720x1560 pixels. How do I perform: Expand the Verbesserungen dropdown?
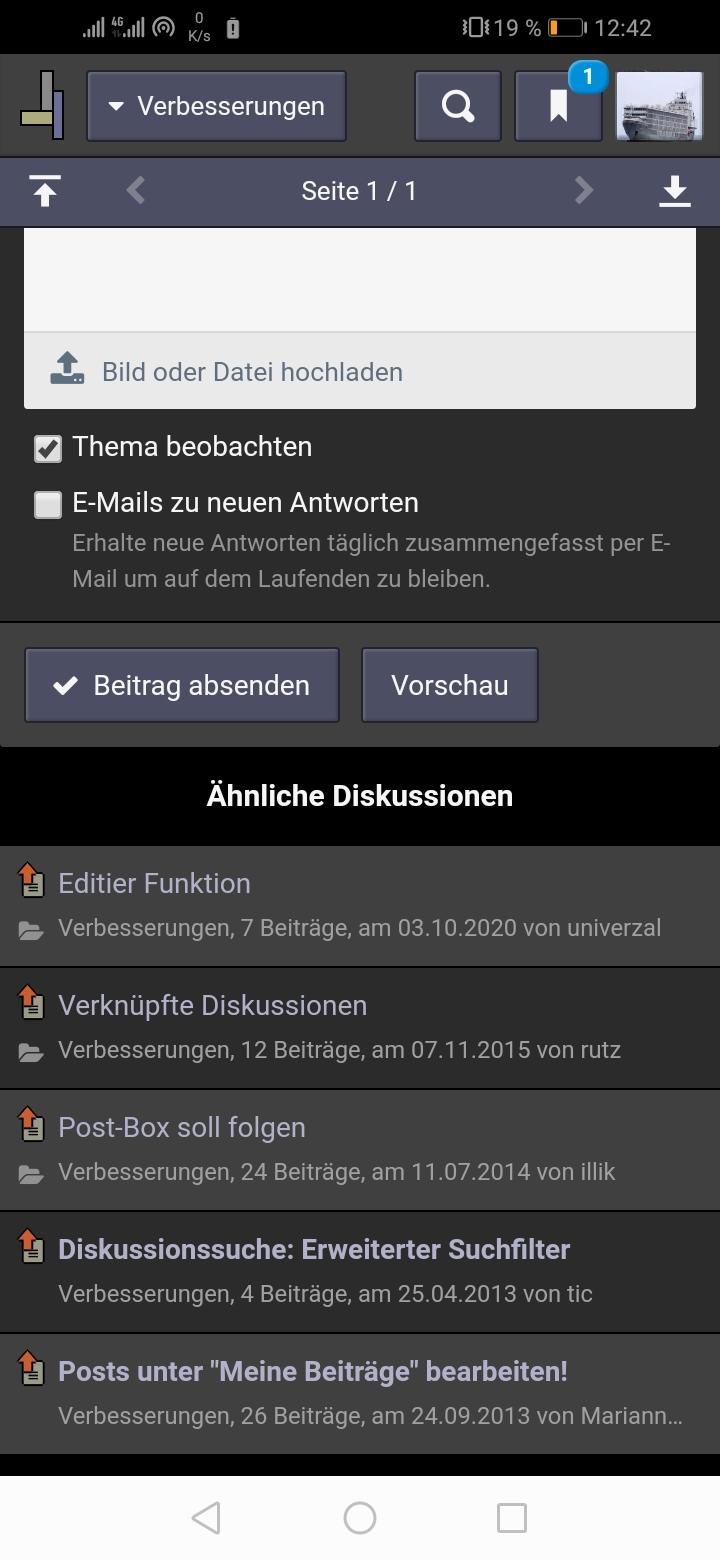[216, 106]
